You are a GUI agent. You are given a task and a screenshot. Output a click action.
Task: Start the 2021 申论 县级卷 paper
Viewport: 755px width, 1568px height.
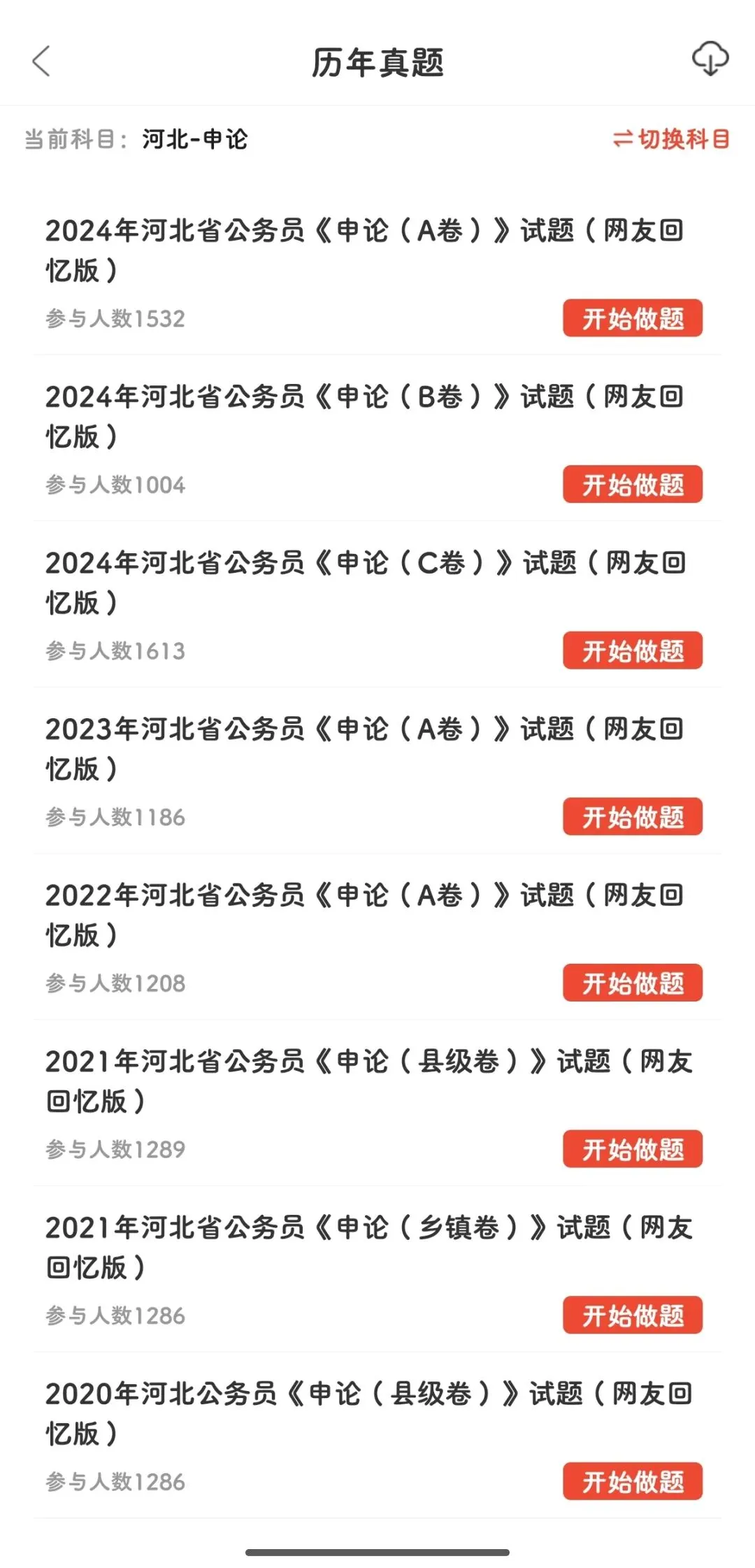(x=632, y=1149)
